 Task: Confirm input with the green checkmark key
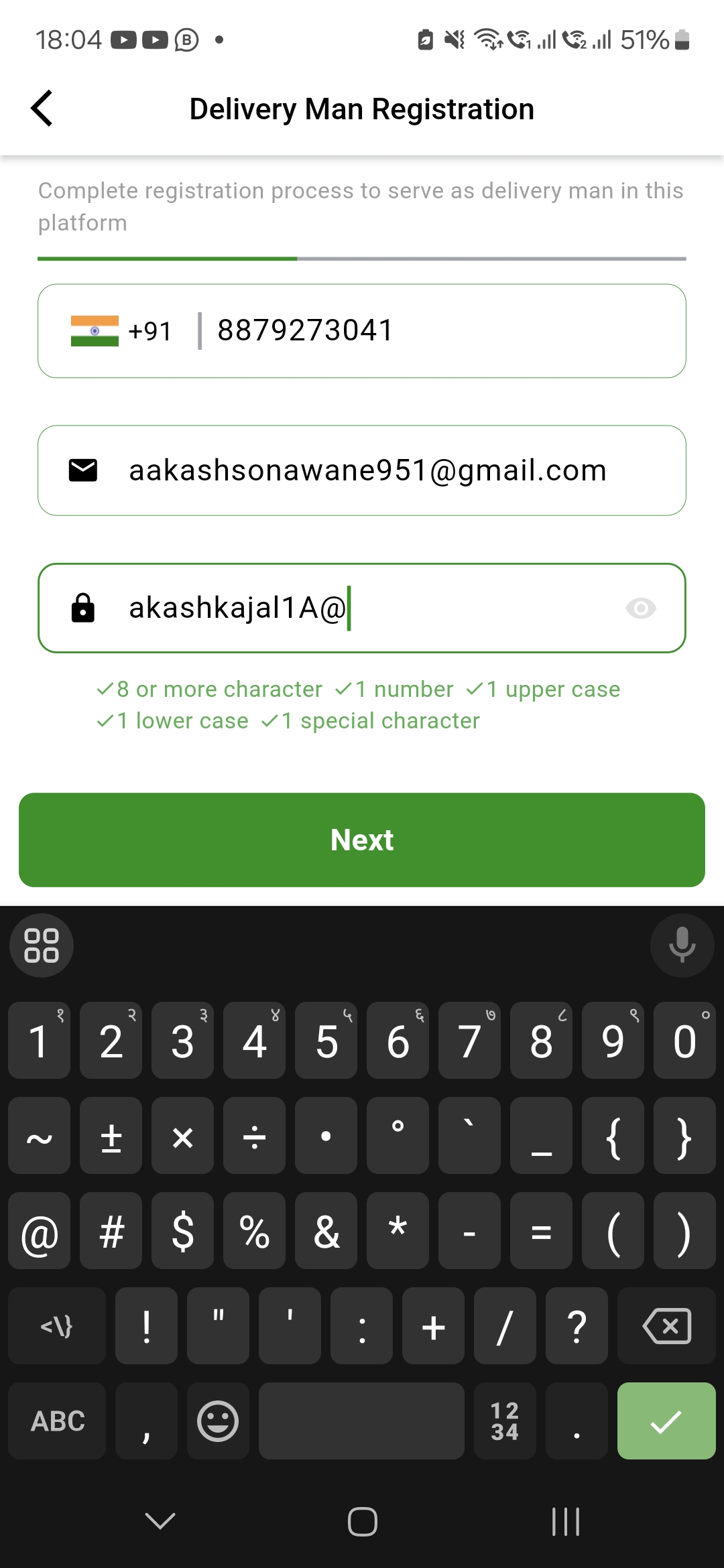pyautogui.click(x=666, y=1421)
